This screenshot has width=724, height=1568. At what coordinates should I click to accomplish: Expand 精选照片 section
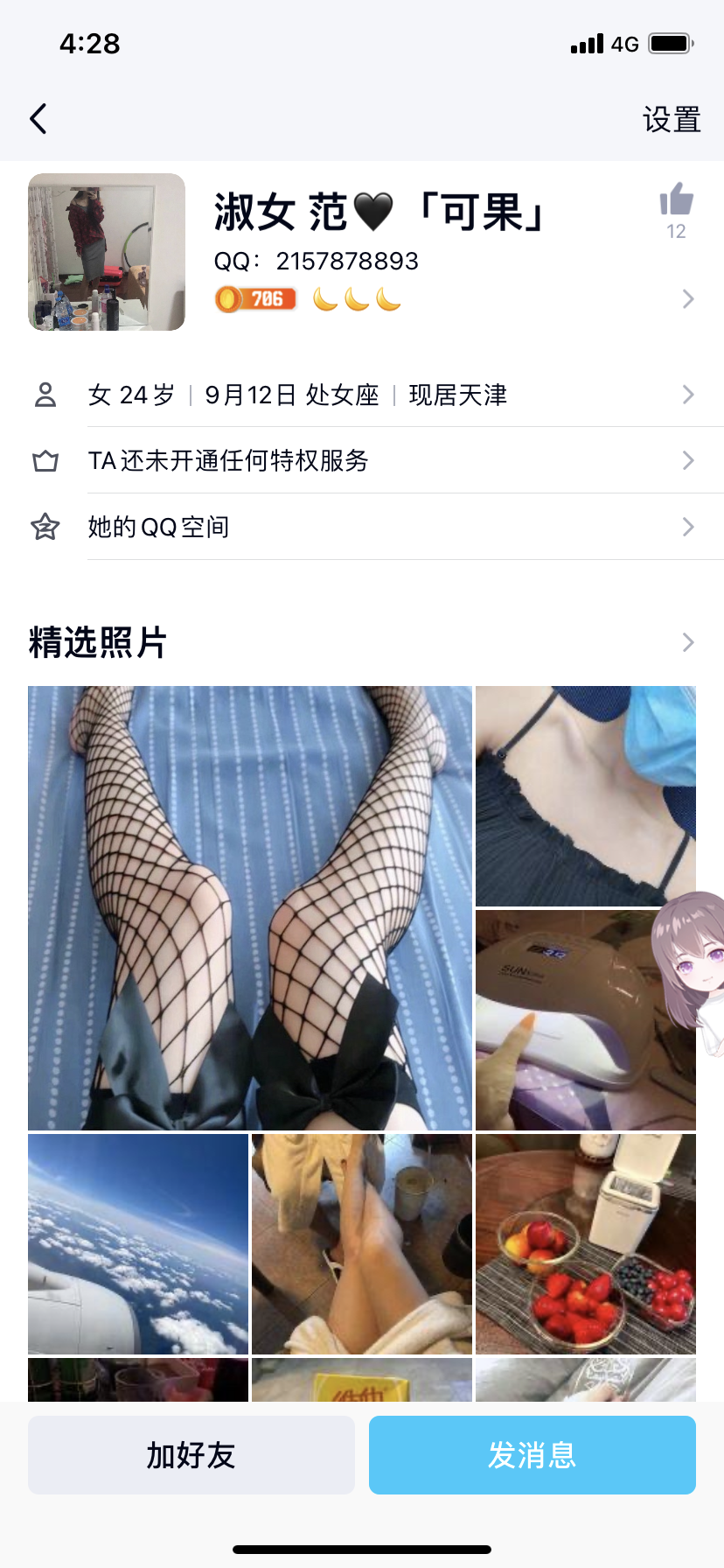687,642
